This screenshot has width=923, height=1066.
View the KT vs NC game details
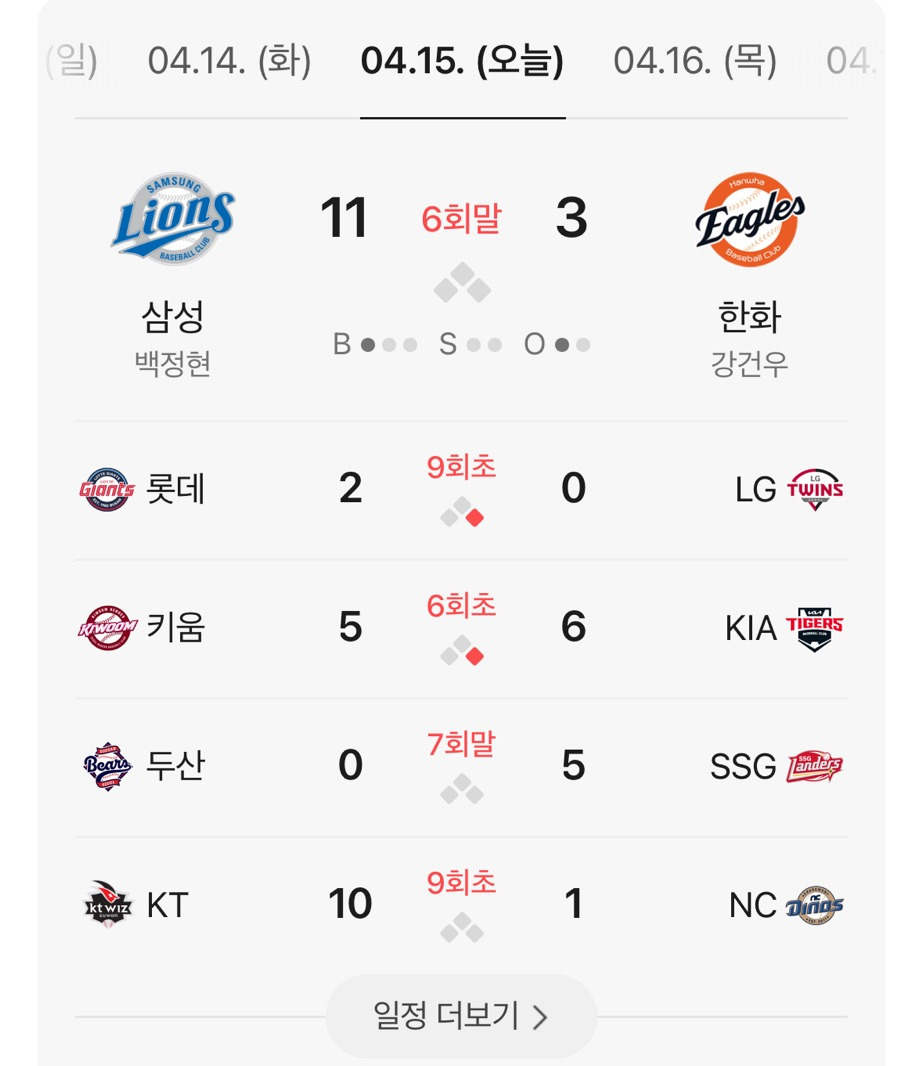click(x=461, y=905)
